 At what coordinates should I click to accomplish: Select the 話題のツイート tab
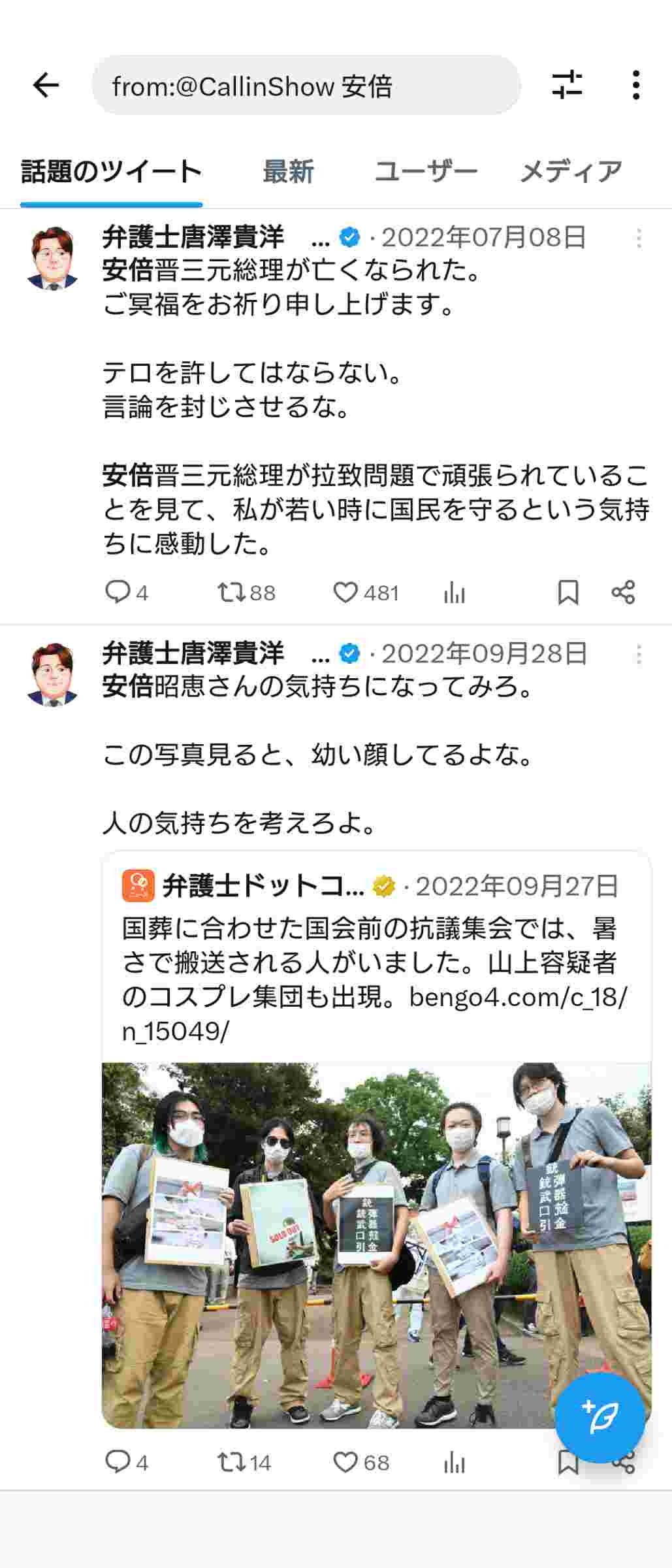coord(111,172)
